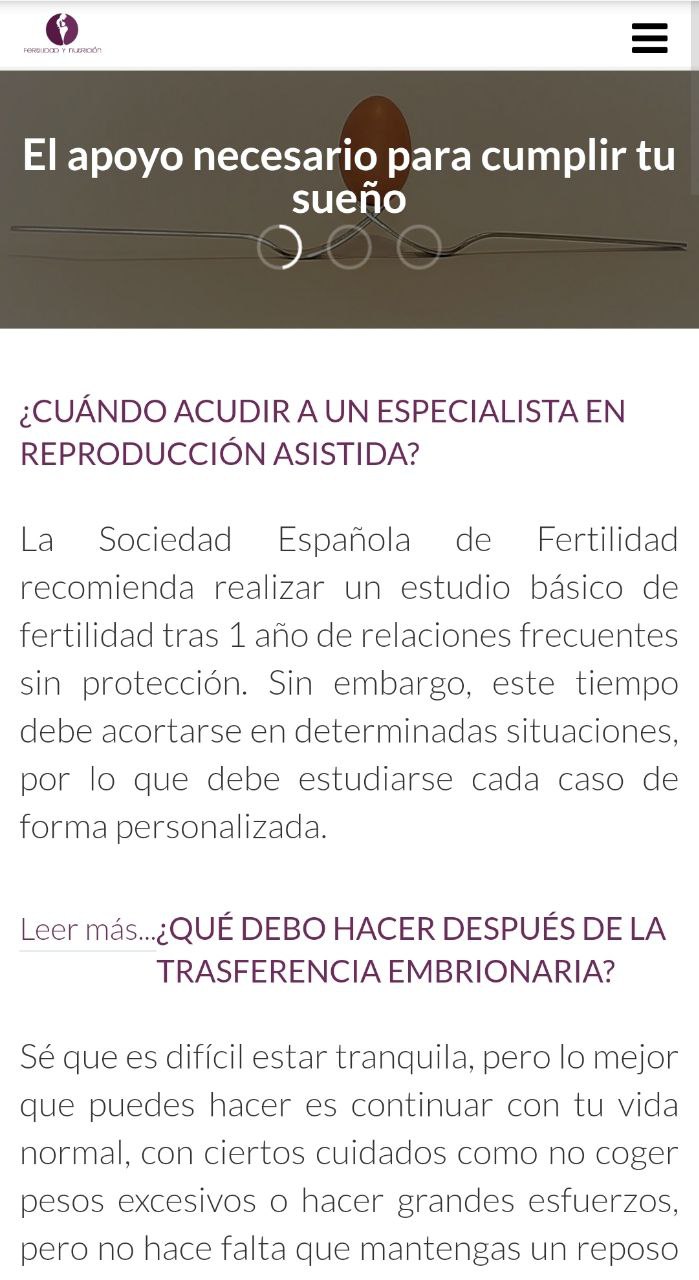This screenshot has width=699, height=1280.
Task: Tap the Leer más link
Action: pyautogui.click(x=88, y=930)
